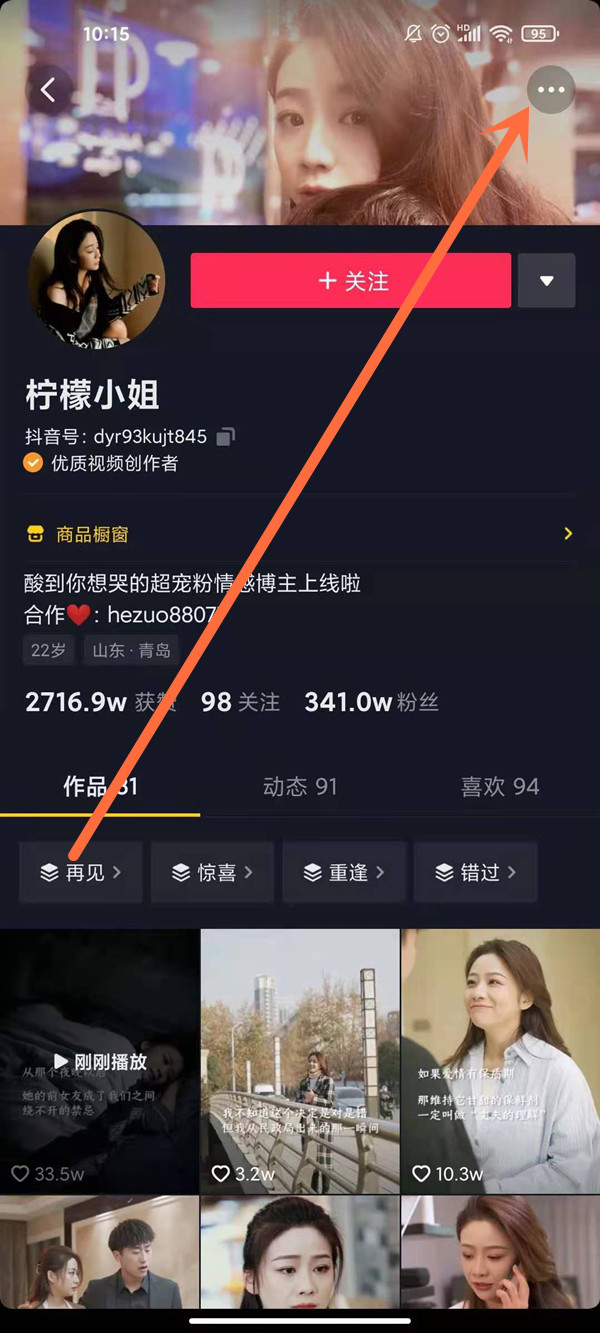Open the three-dot overflow menu
Screen dimensions: 600x1333
(x=550, y=90)
